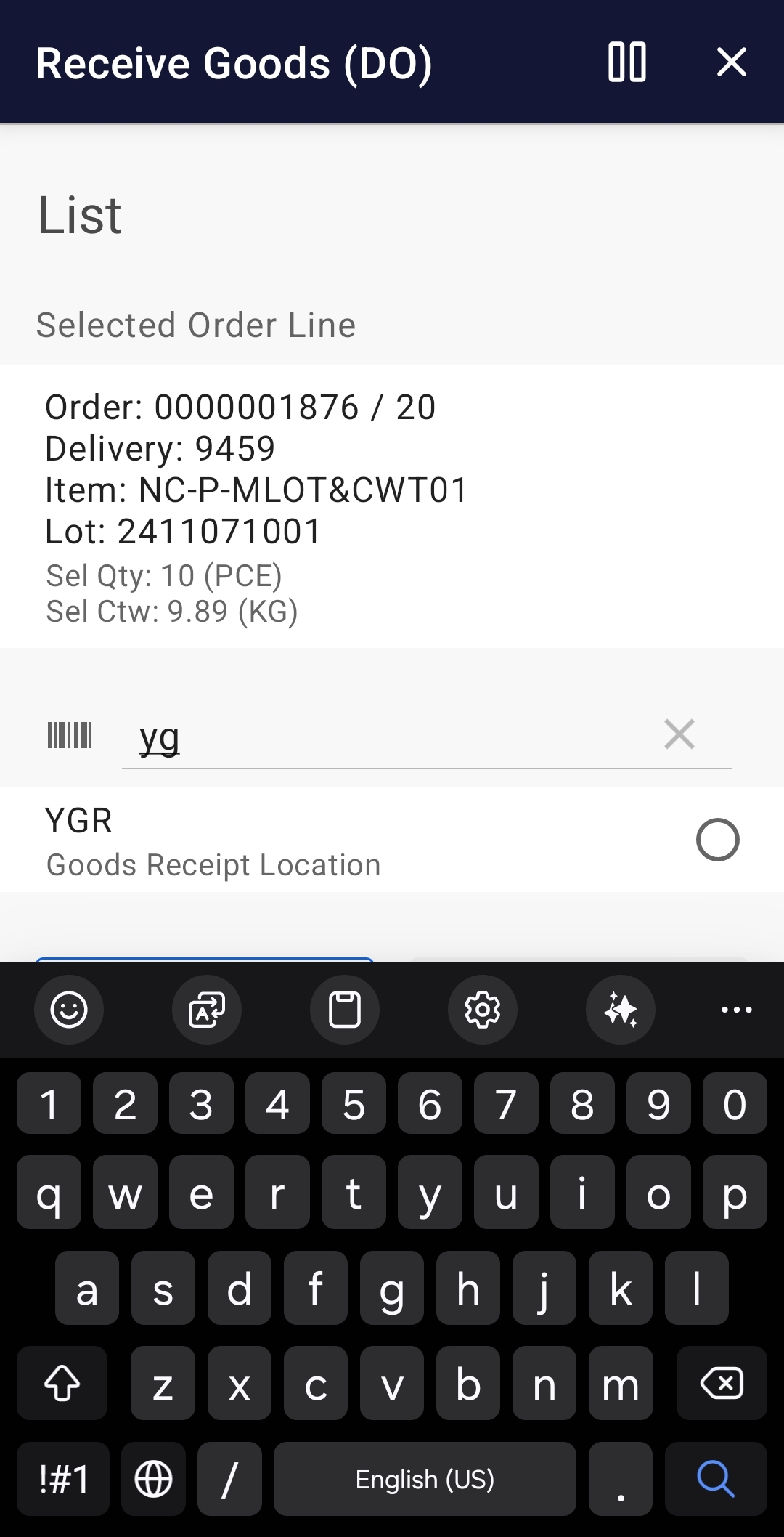Enable shift on the keyboard

point(62,1383)
